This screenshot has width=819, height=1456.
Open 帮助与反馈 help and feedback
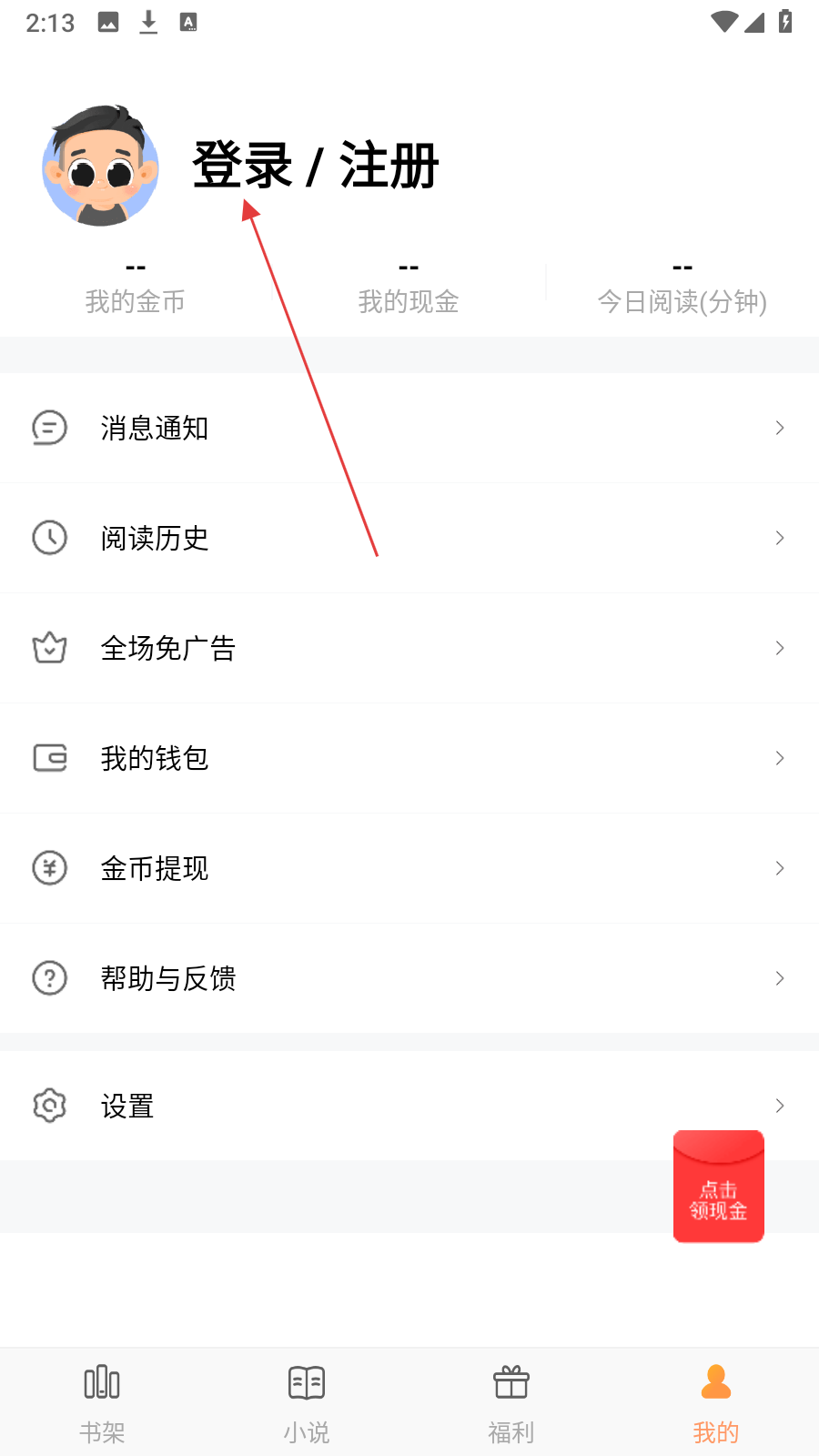[409, 978]
